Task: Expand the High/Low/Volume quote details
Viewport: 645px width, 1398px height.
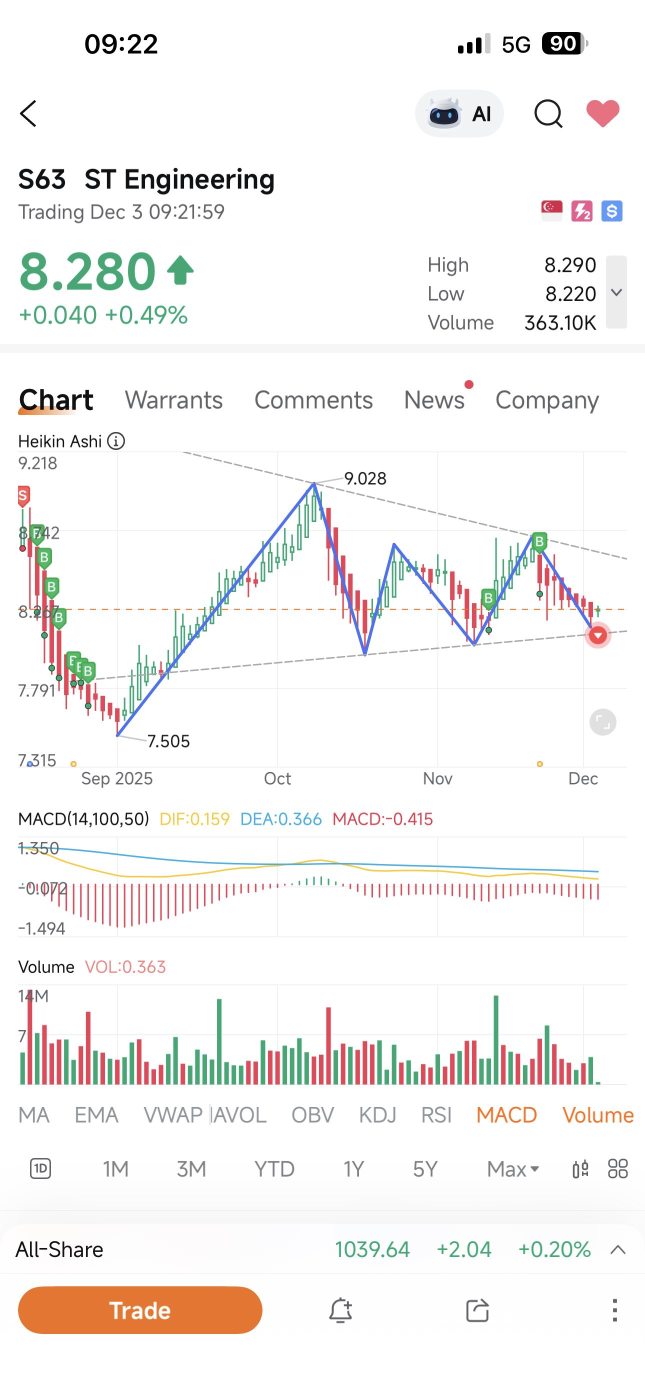Action: click(x=617, y=293)
